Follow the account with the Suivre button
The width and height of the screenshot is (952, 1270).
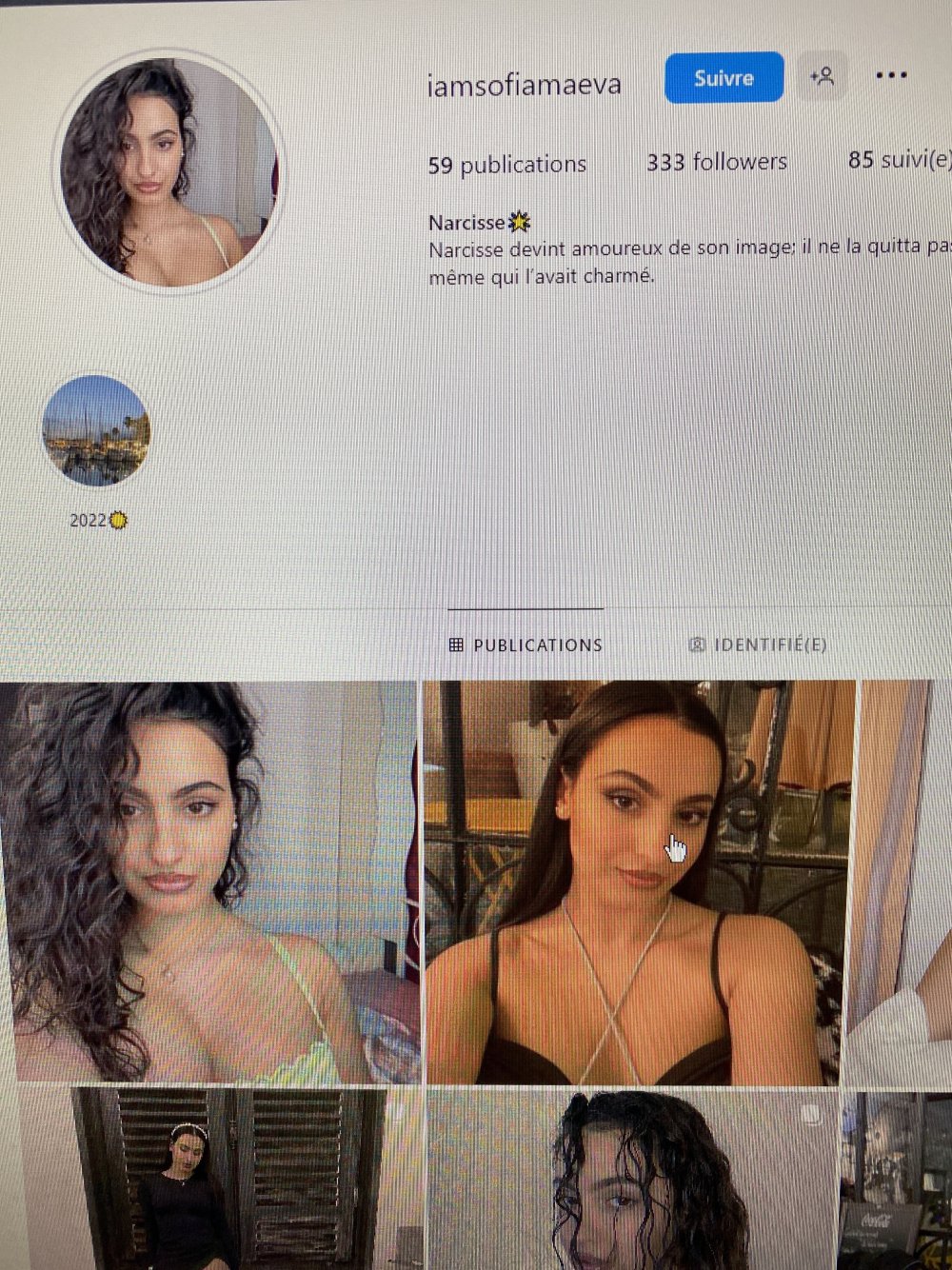(724, 78)
